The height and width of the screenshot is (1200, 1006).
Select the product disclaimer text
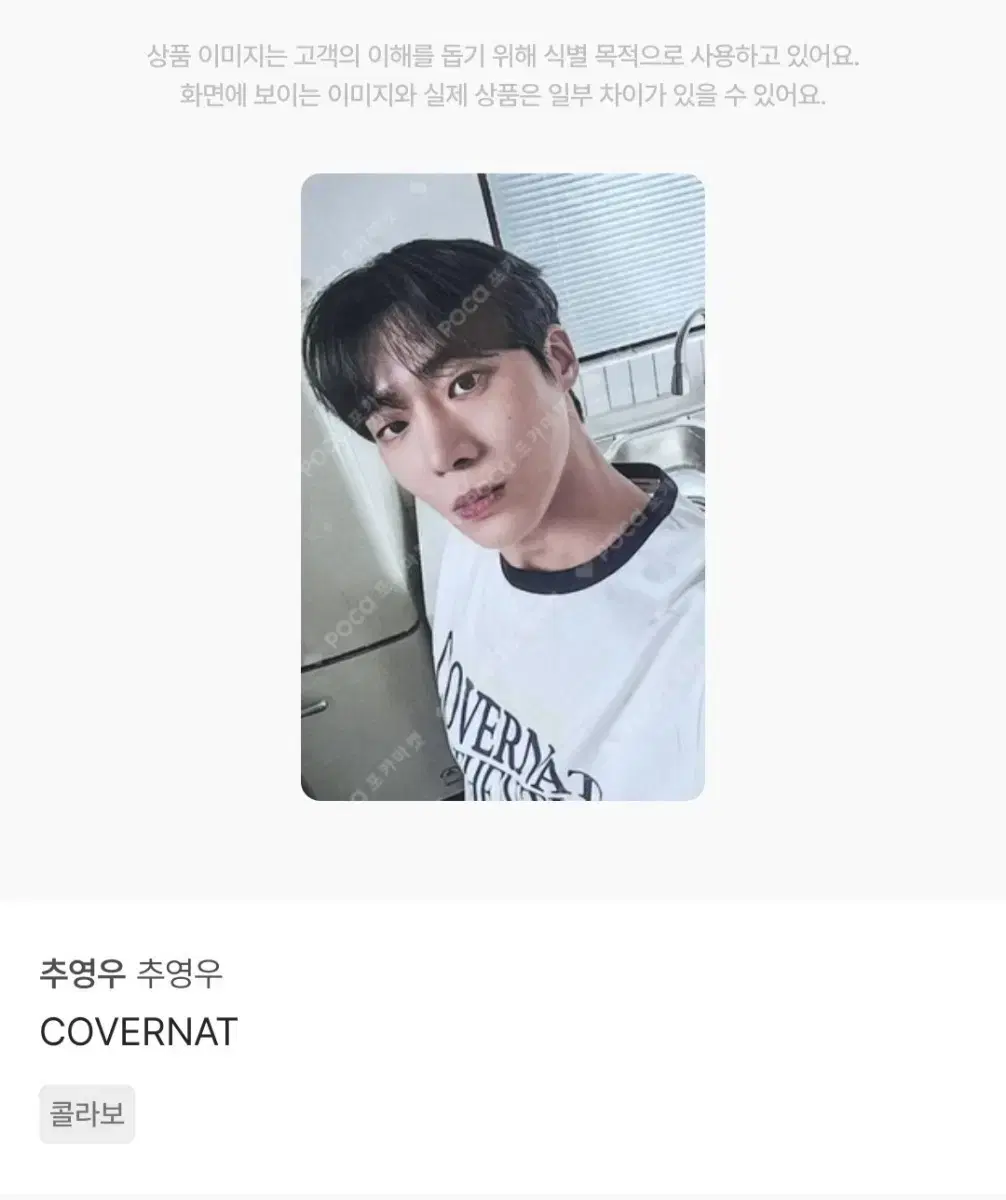(x=503, y=80)
